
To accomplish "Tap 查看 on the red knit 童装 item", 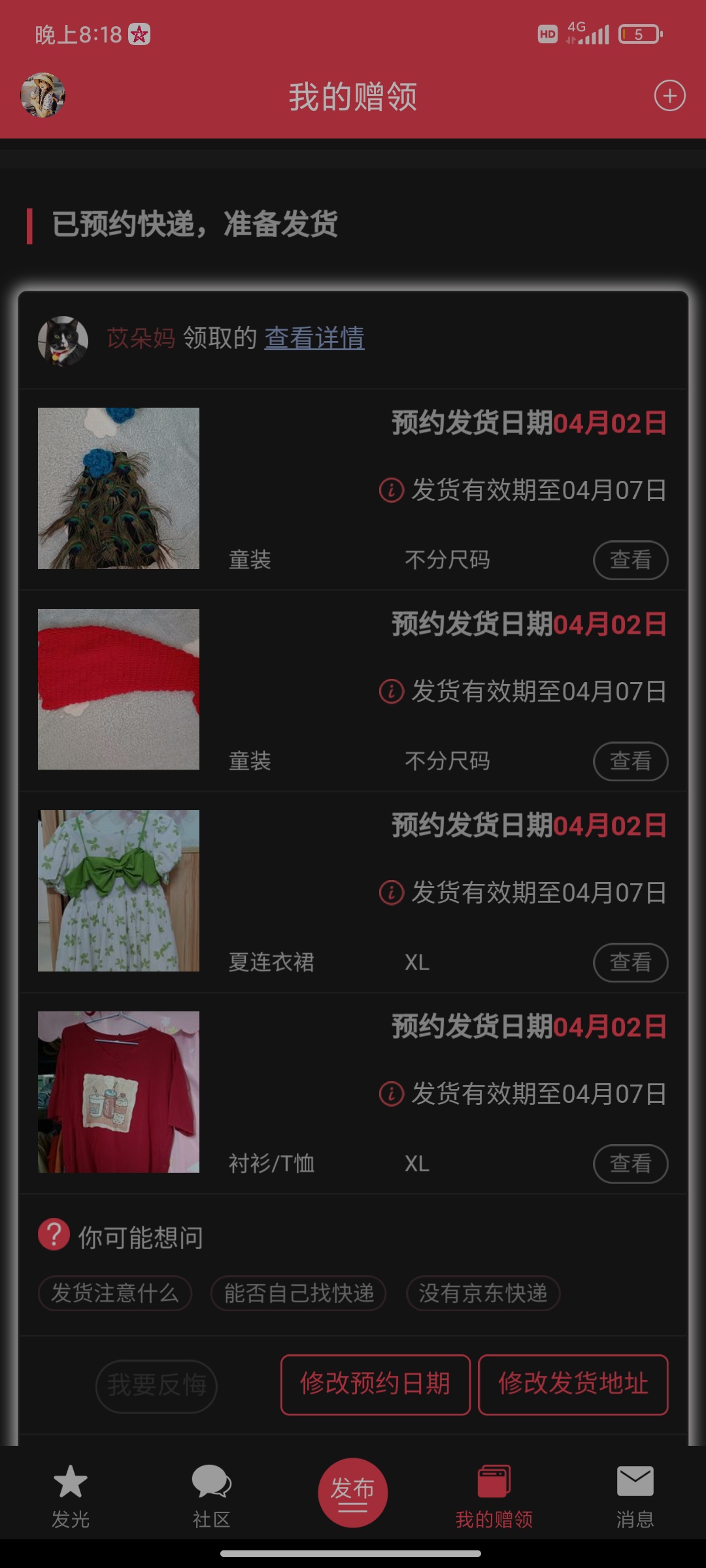I will click(630, 761).
